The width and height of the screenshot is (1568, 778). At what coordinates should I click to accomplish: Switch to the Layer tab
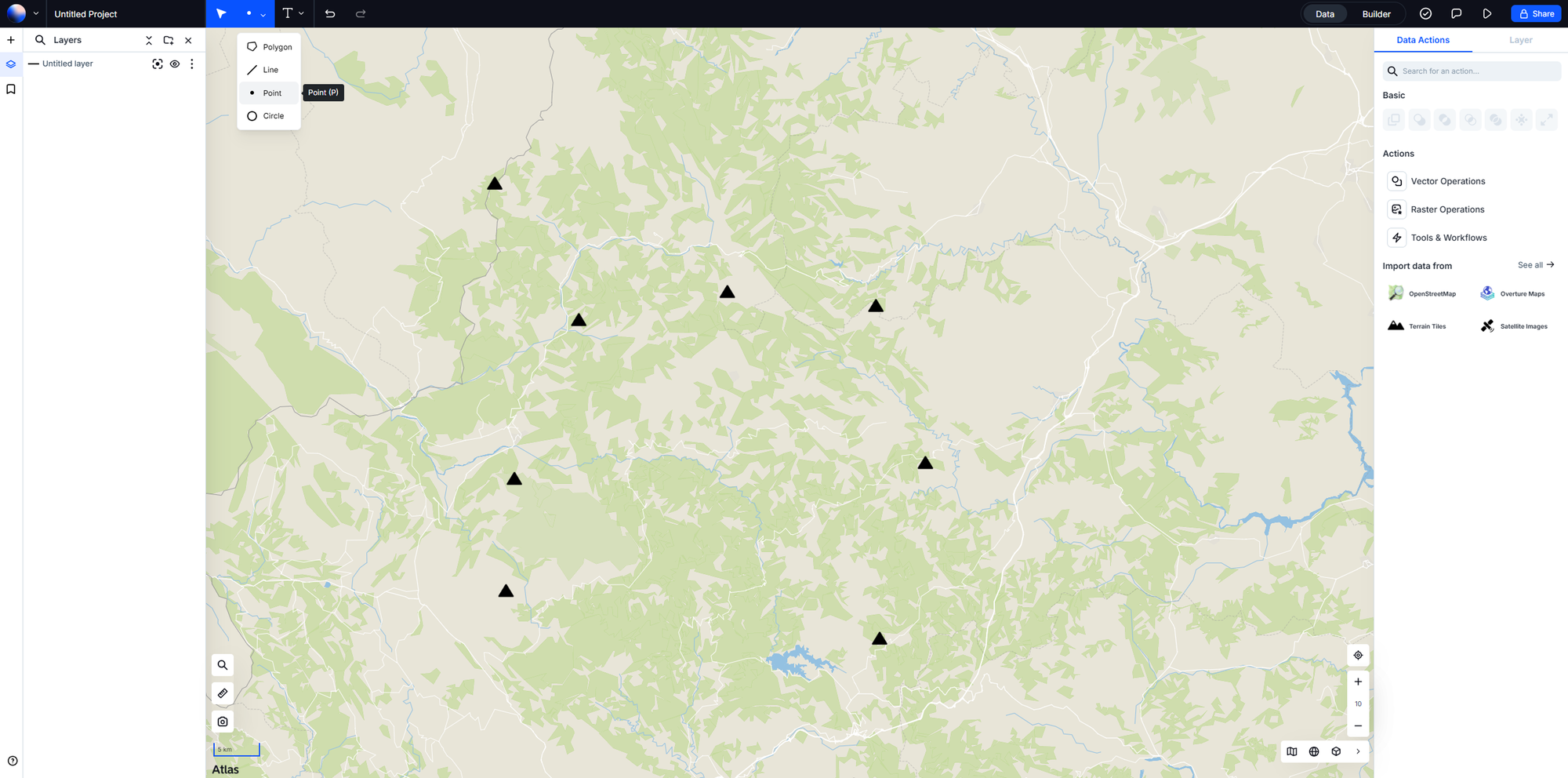click(x=1520, y=40)
